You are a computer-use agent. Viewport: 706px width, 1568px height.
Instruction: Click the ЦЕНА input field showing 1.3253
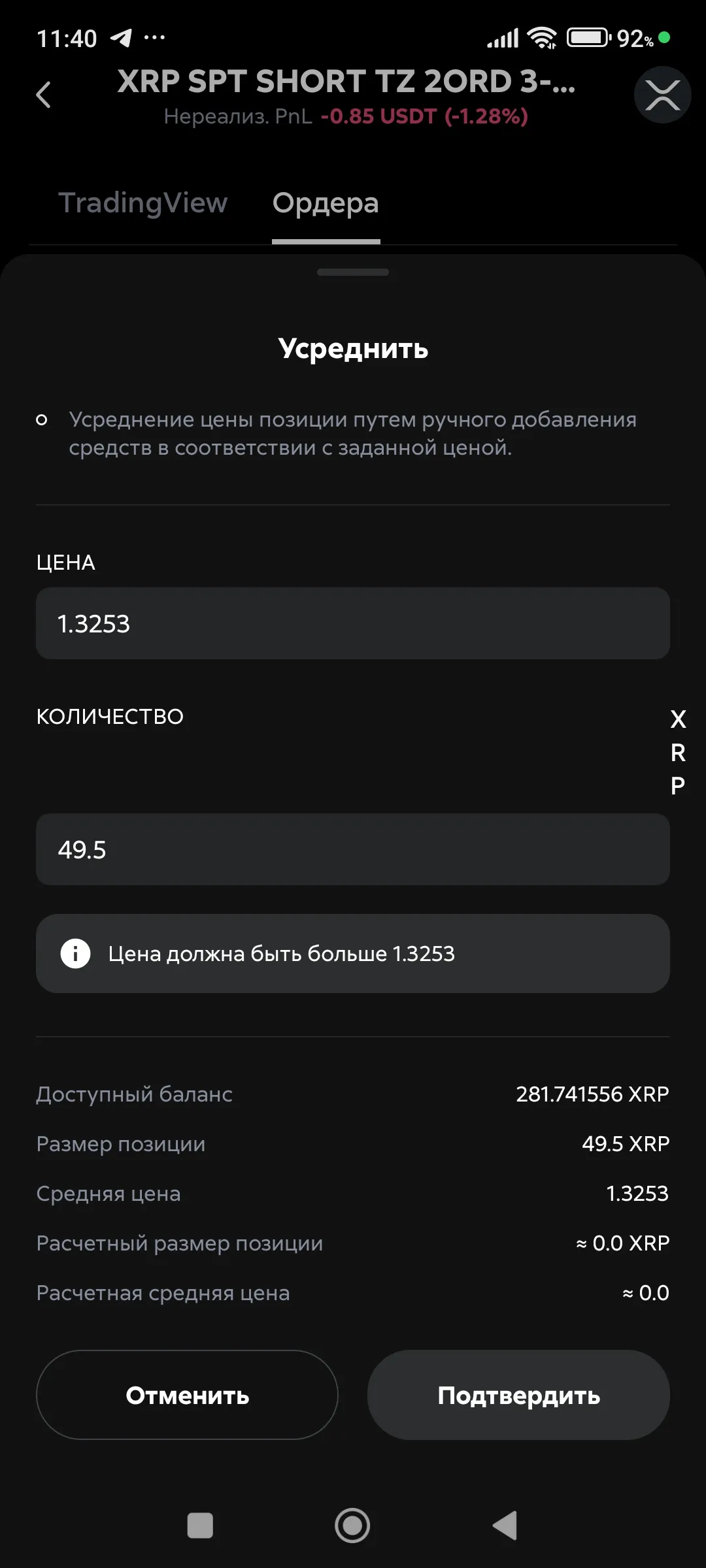click(353, 623)
